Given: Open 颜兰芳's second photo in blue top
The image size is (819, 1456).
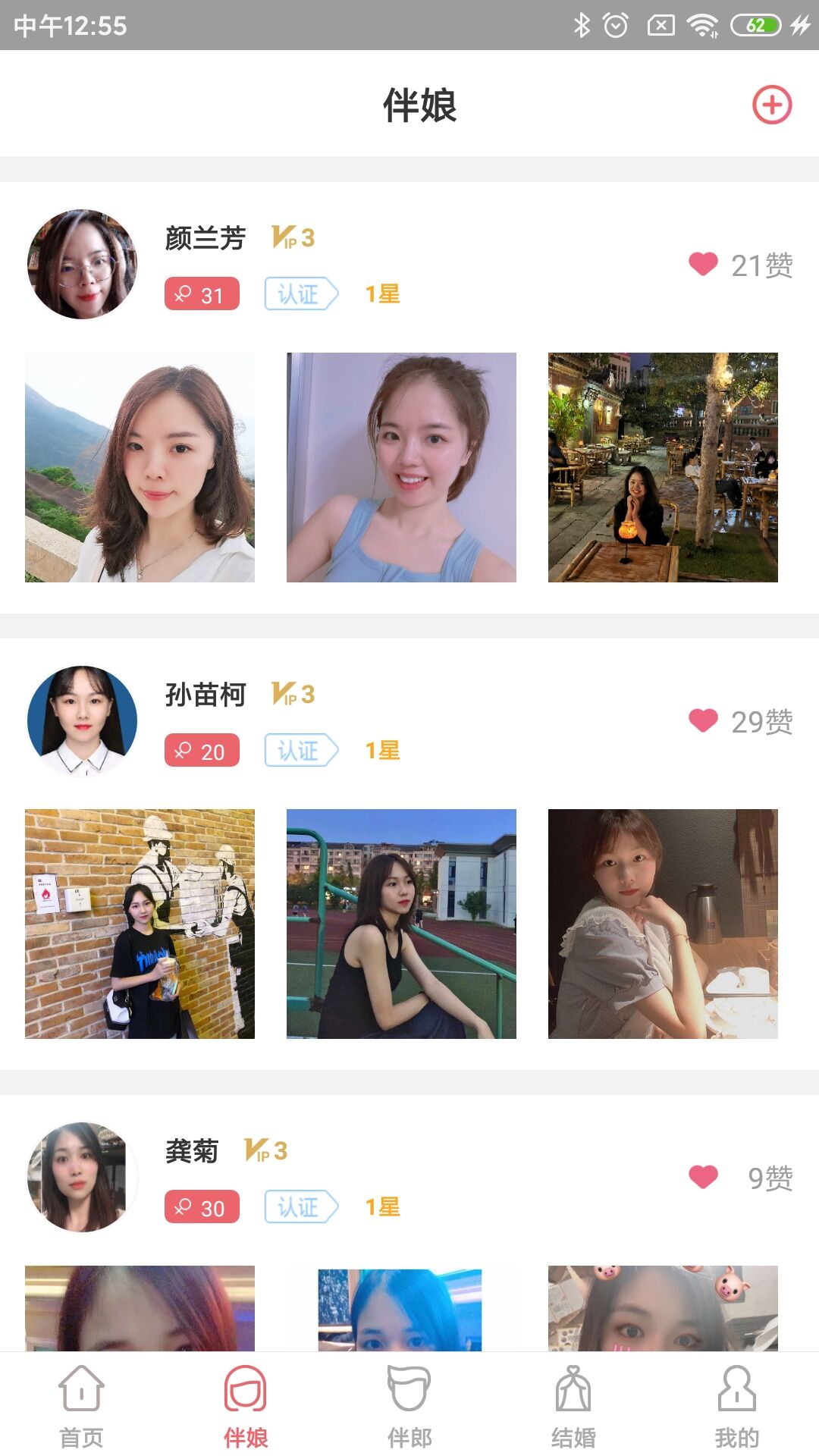Looking at the screenshot, I should pos(401,467).
